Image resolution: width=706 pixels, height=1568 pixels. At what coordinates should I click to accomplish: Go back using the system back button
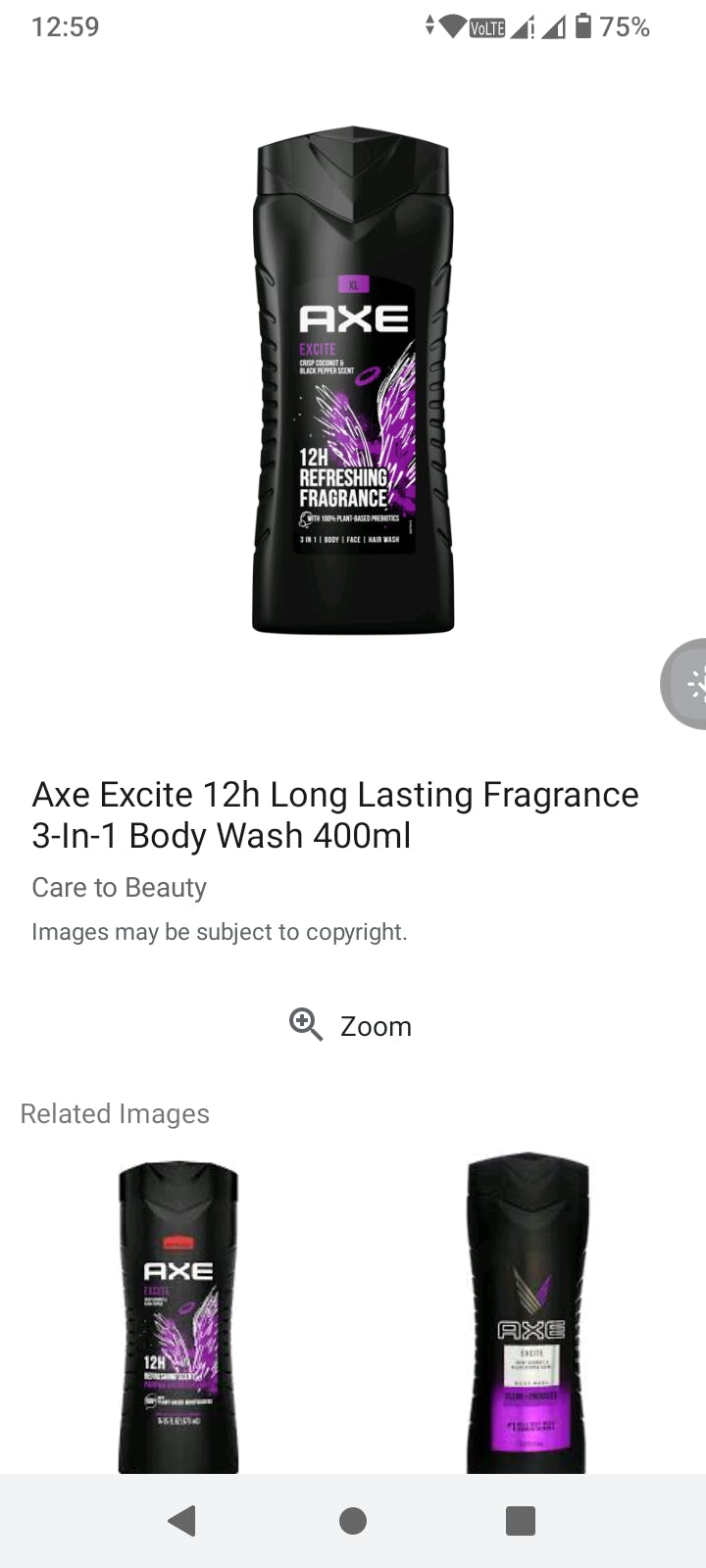click(x=182, y=1521)
